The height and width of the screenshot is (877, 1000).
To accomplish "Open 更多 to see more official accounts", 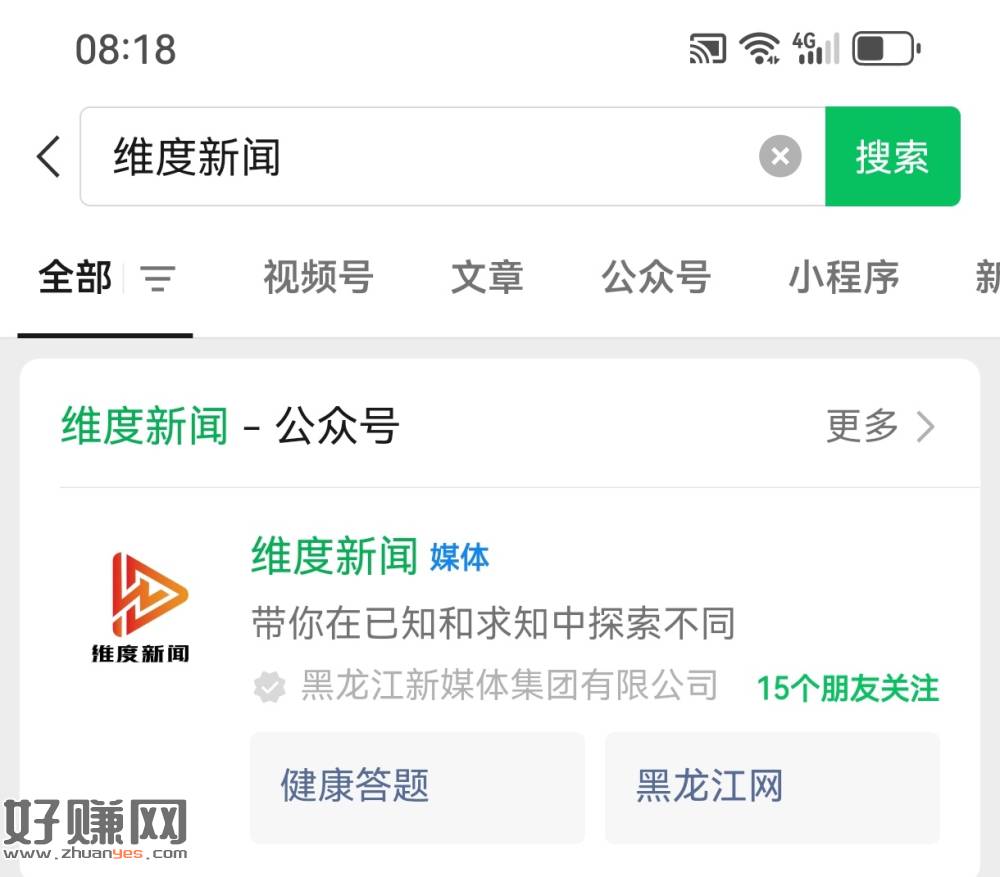I will (880, 427).
